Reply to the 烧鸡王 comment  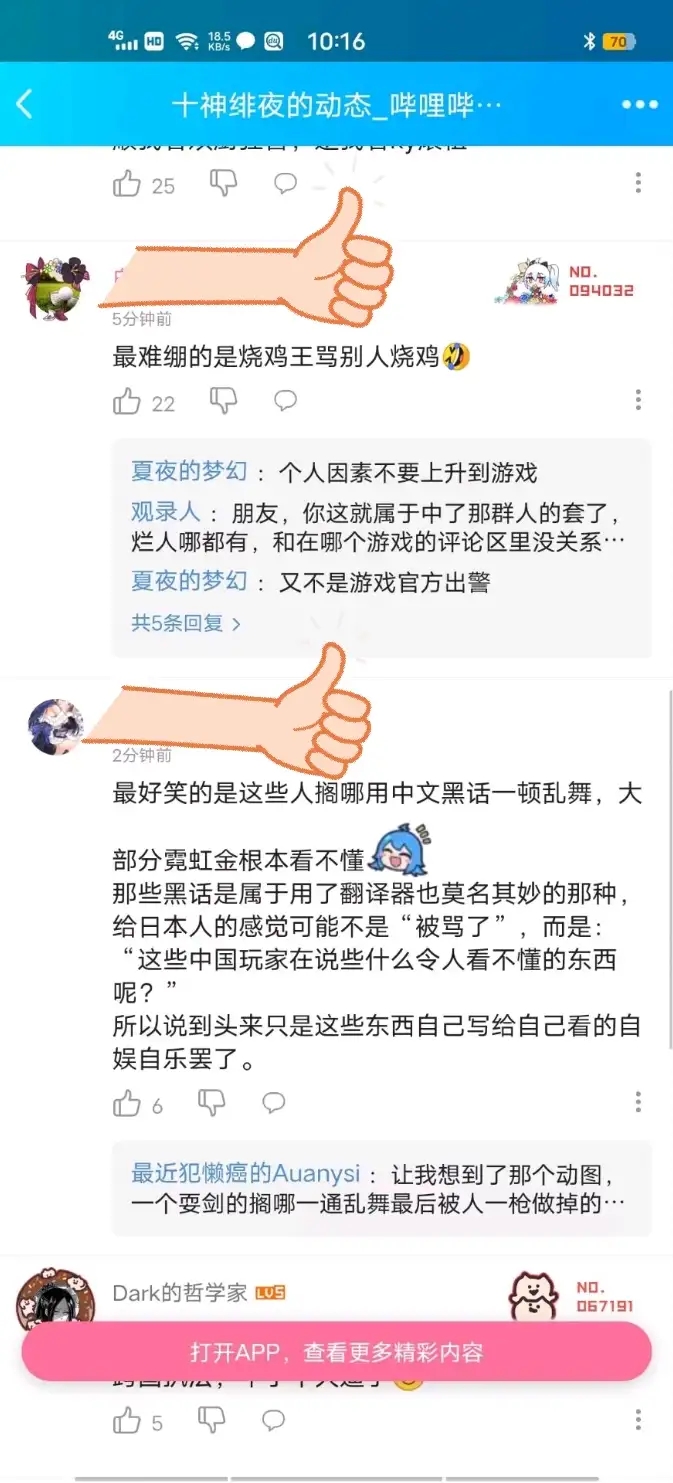286,401
